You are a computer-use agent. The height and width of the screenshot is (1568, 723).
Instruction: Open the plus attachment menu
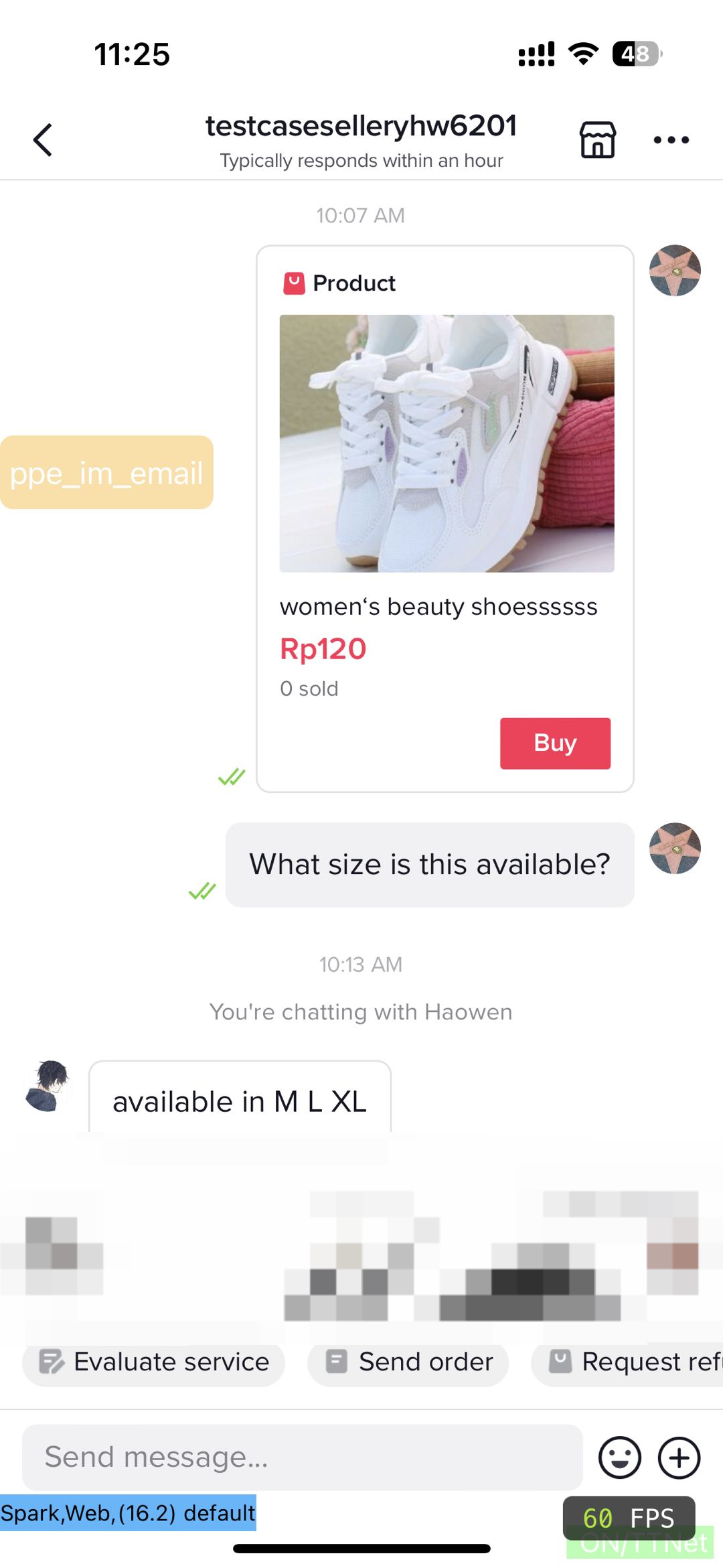(x=679, y=1457)
